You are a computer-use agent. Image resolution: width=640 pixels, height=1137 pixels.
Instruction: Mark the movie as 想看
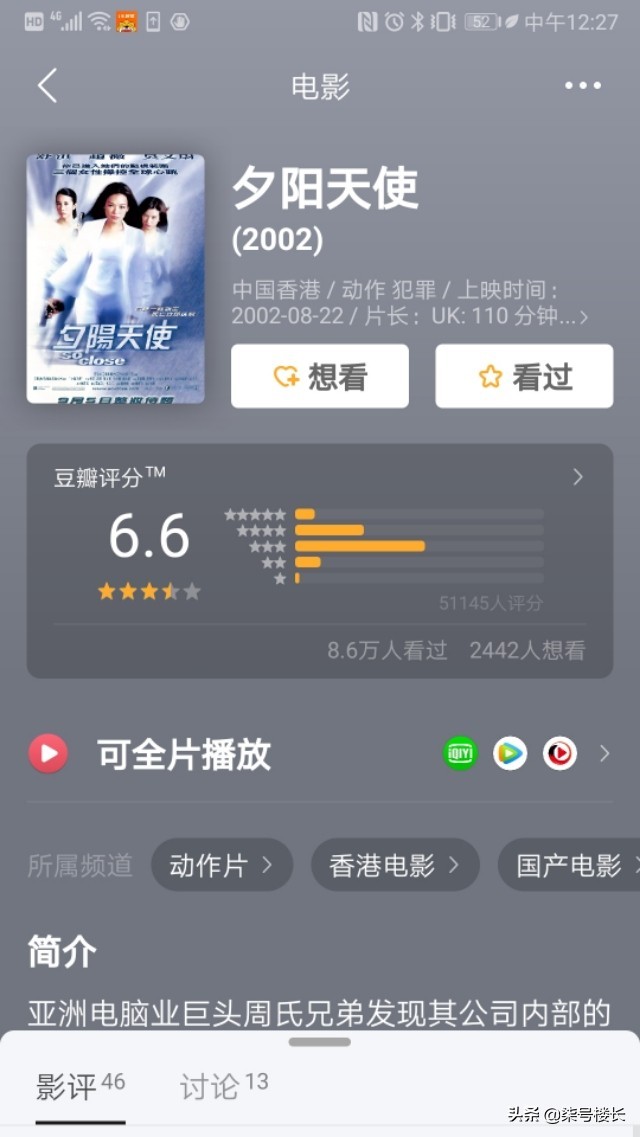(320, 376)
